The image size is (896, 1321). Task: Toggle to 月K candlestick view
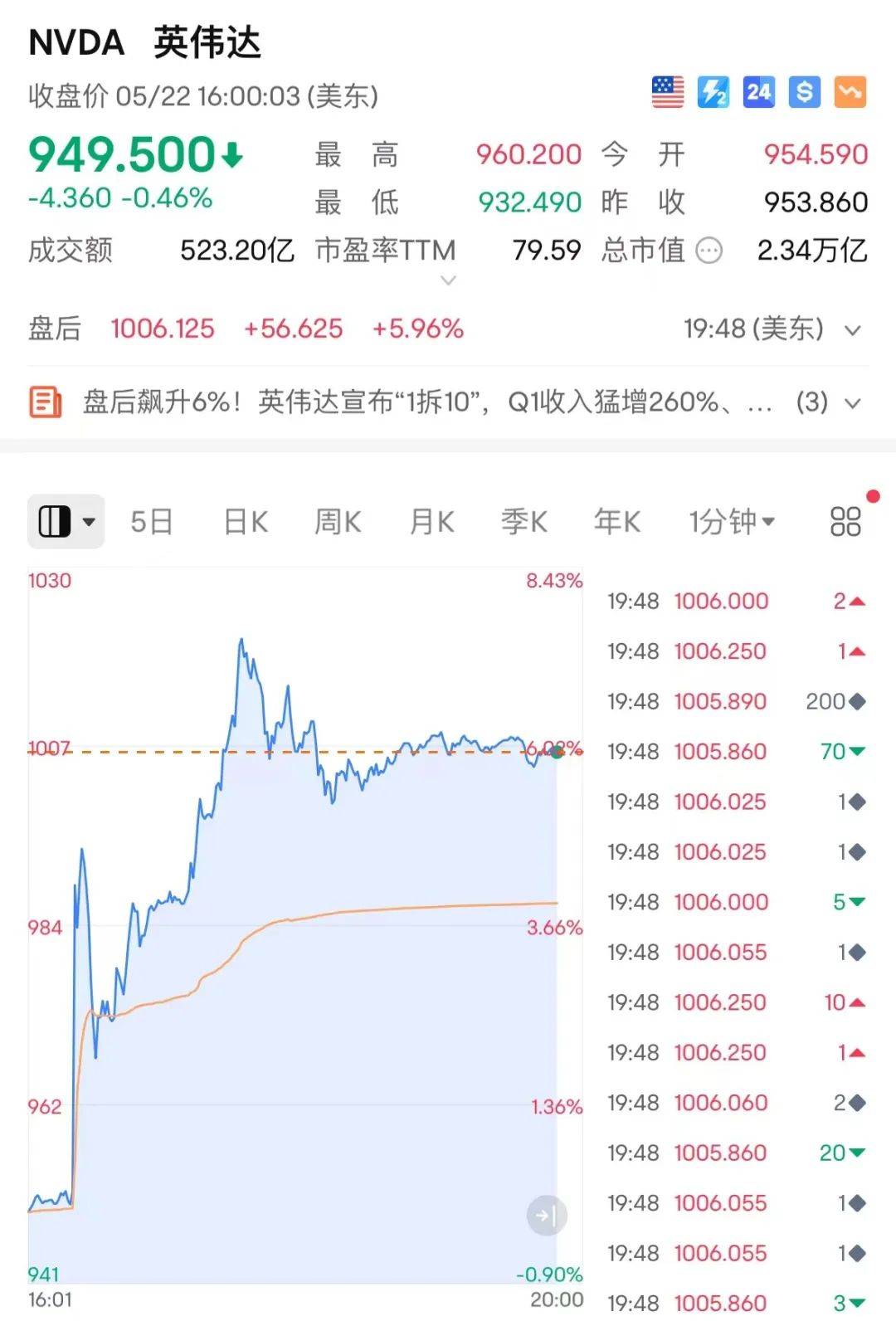click(x=431, y=521)
